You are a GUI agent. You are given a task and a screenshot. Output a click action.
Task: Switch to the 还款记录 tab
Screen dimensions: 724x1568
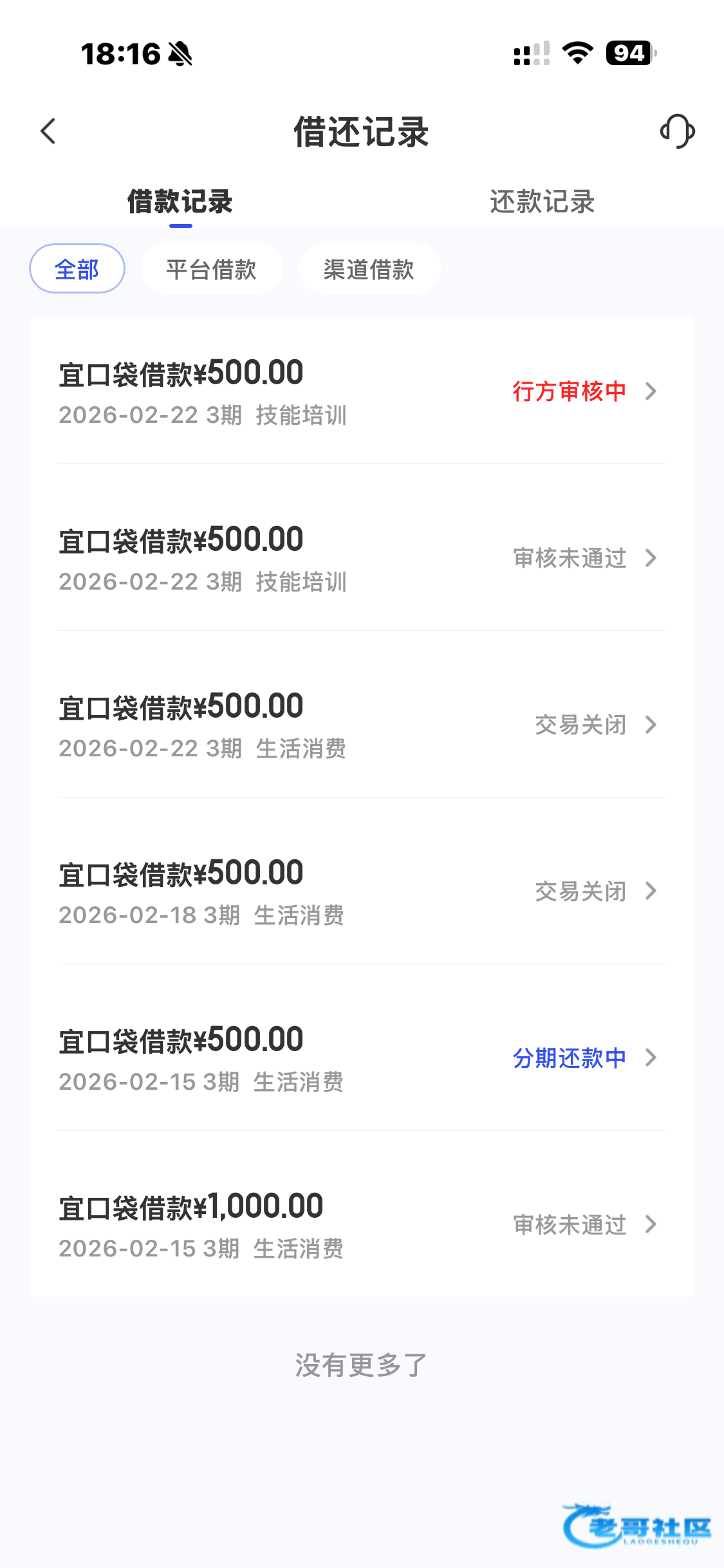pyautogui.click(x=542, y=201)
